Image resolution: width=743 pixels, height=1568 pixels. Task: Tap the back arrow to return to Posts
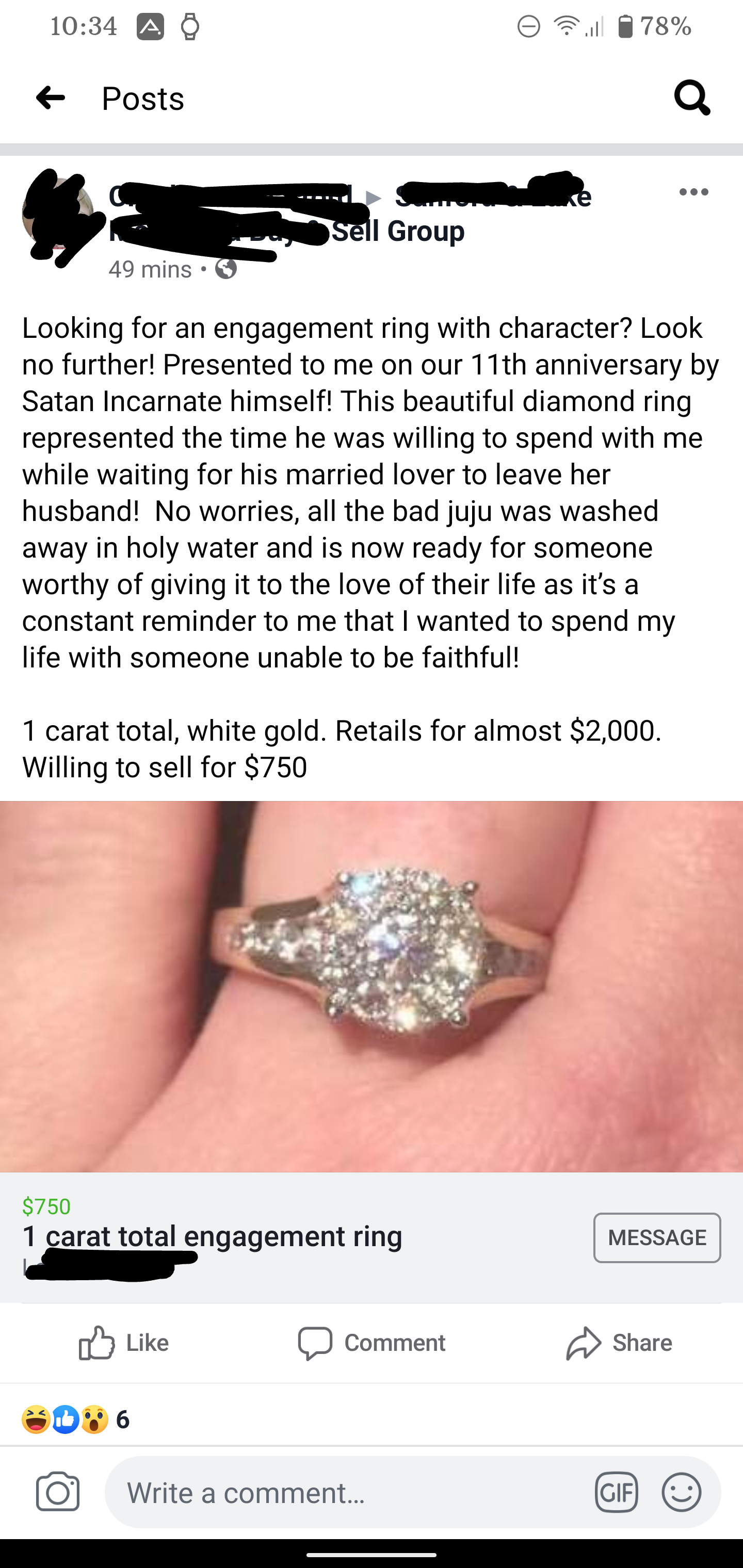(51, 99)
